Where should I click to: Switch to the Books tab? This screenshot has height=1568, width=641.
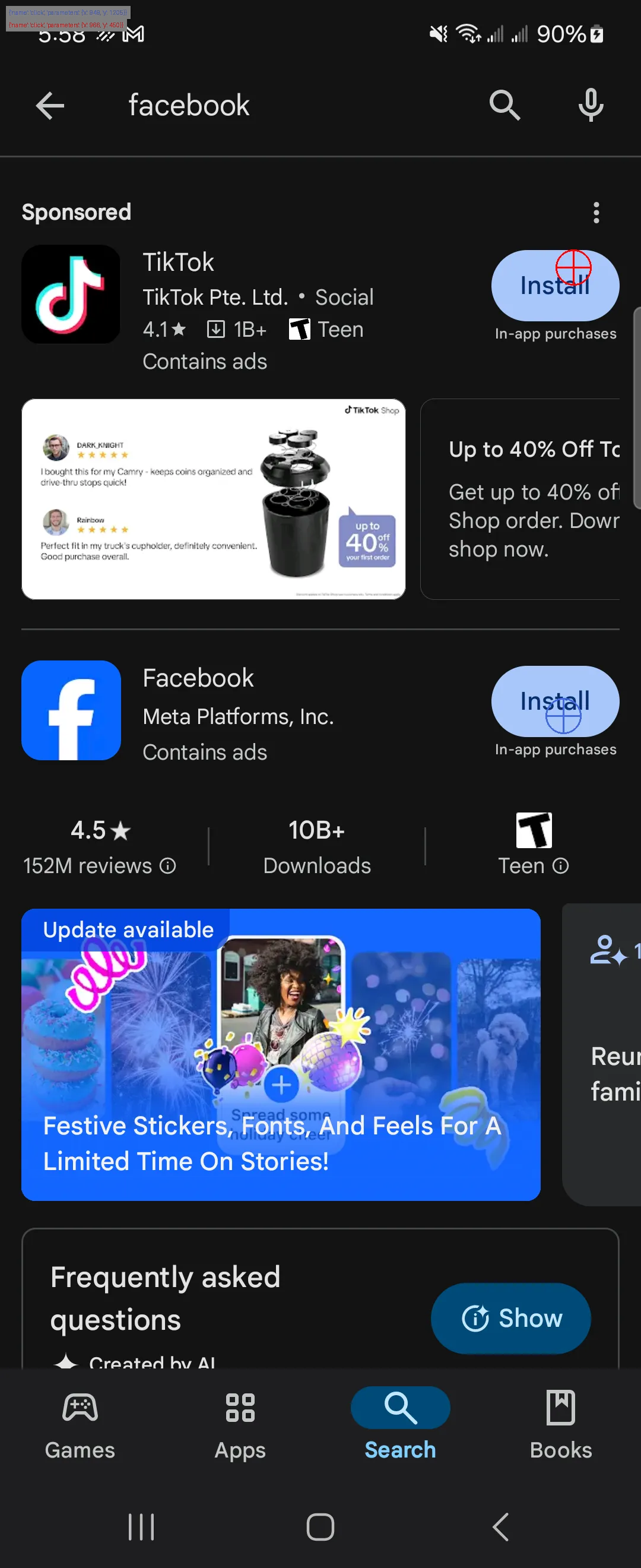pyautogui.click(x=560, y=1425)
